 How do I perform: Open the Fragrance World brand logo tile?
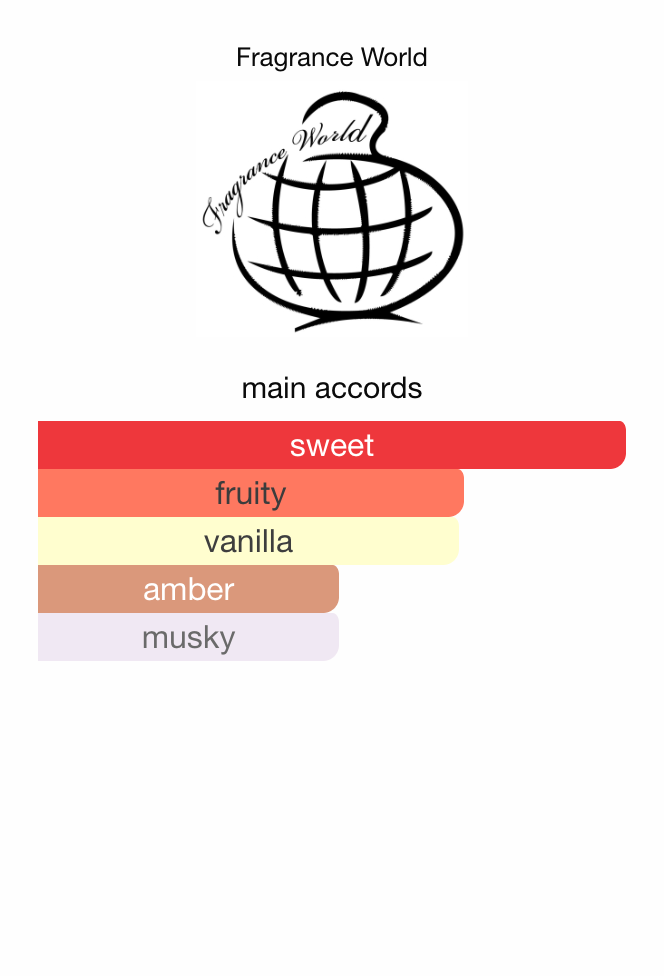pyautogui.click(x=332, y=208)
